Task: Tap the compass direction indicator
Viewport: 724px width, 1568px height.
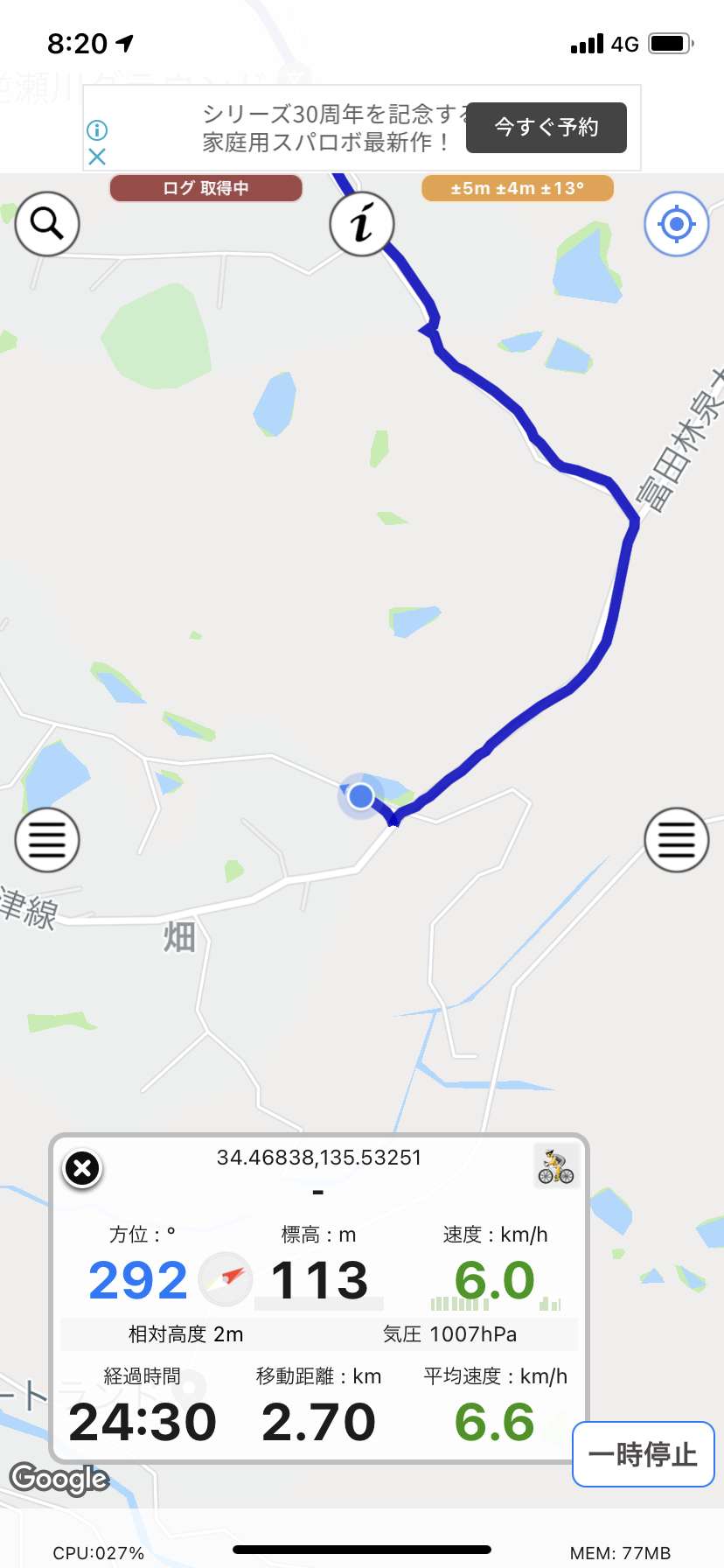Action: click(x=226, y=1279)
